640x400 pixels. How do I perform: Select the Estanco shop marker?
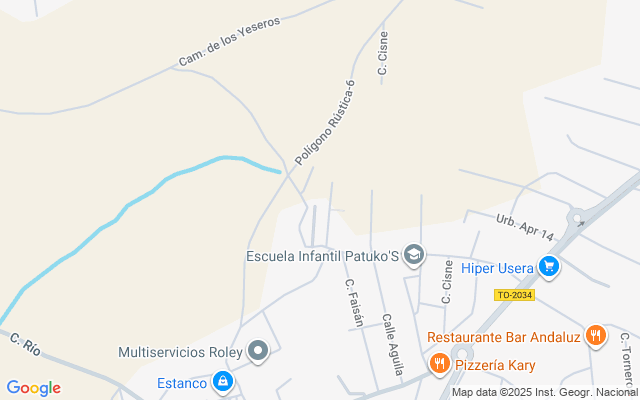pos(224,382)
